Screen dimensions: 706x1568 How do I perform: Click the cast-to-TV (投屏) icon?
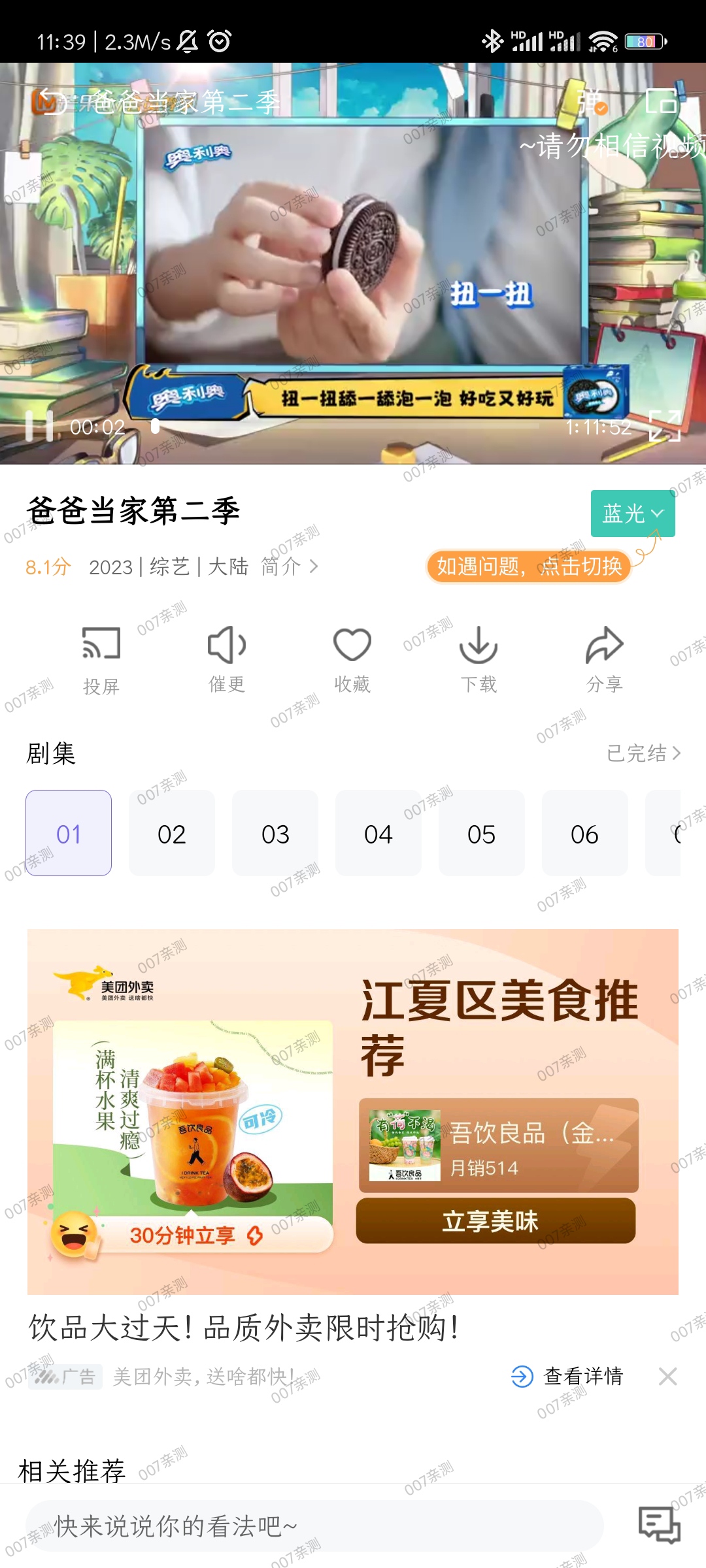[x=99, y=644]
